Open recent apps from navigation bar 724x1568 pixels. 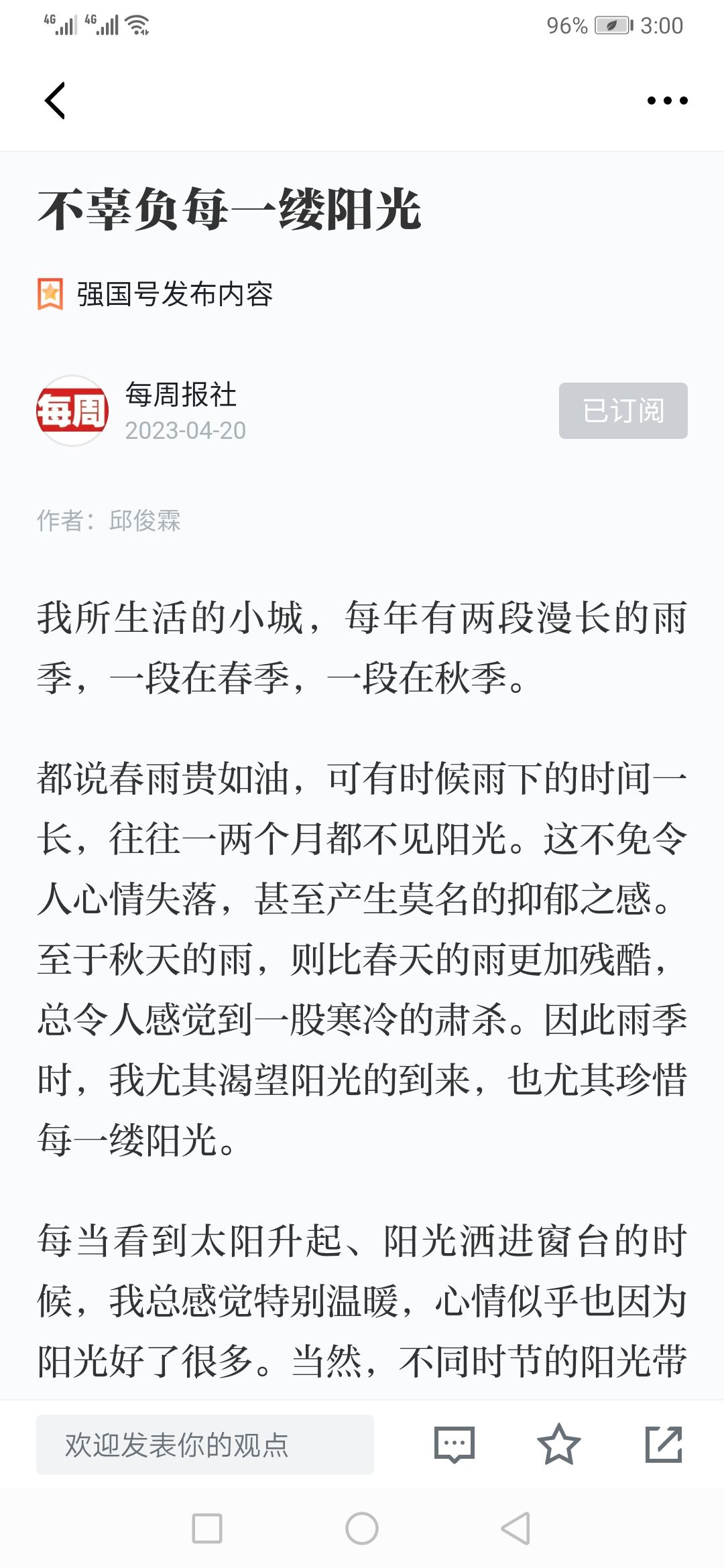[x=207, y=1528]
